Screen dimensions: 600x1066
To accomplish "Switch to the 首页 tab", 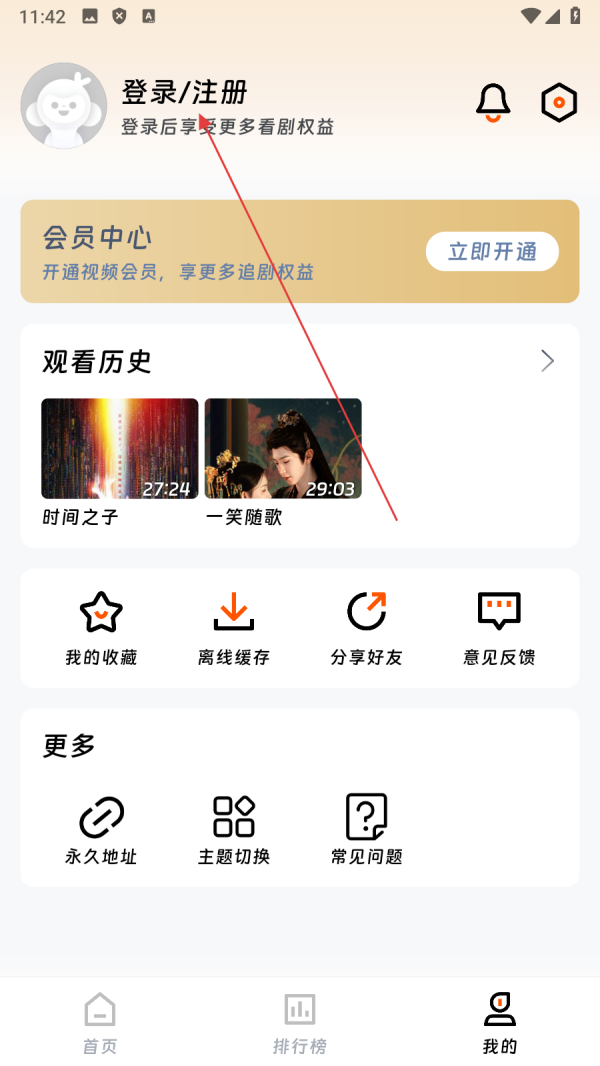I will (100, 1023).
